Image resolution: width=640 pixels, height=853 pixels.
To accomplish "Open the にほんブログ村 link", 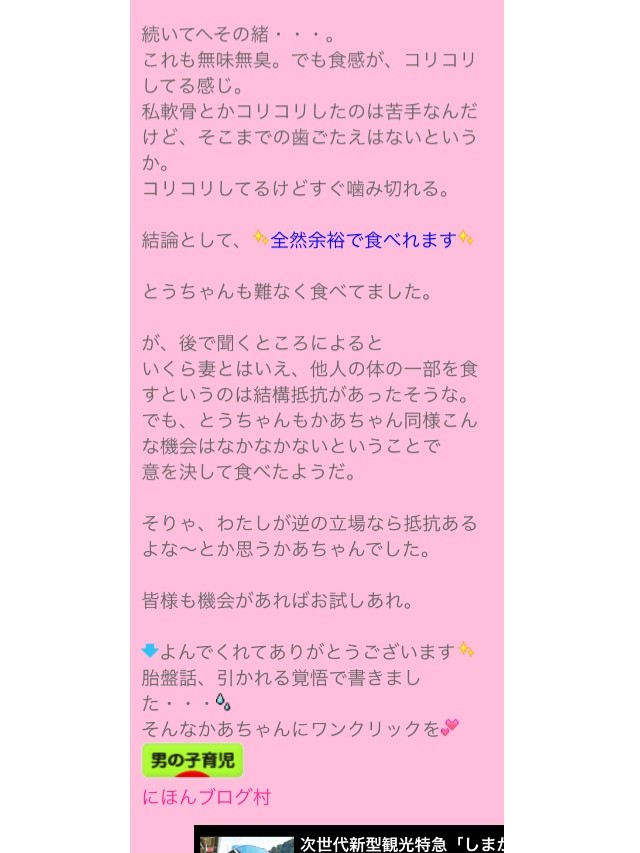I will [x=207, y=798].
